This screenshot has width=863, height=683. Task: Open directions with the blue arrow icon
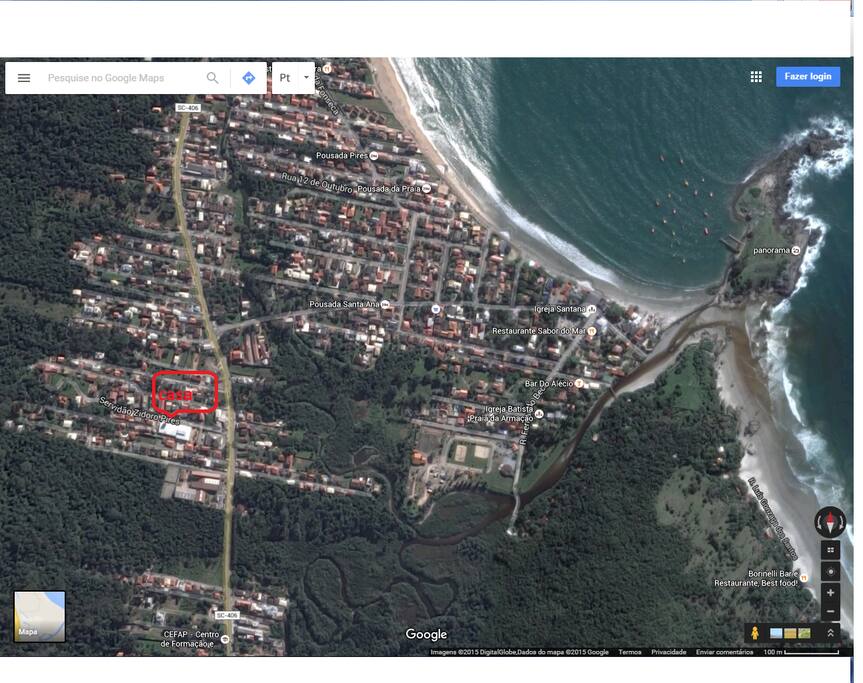click(249, 78)
